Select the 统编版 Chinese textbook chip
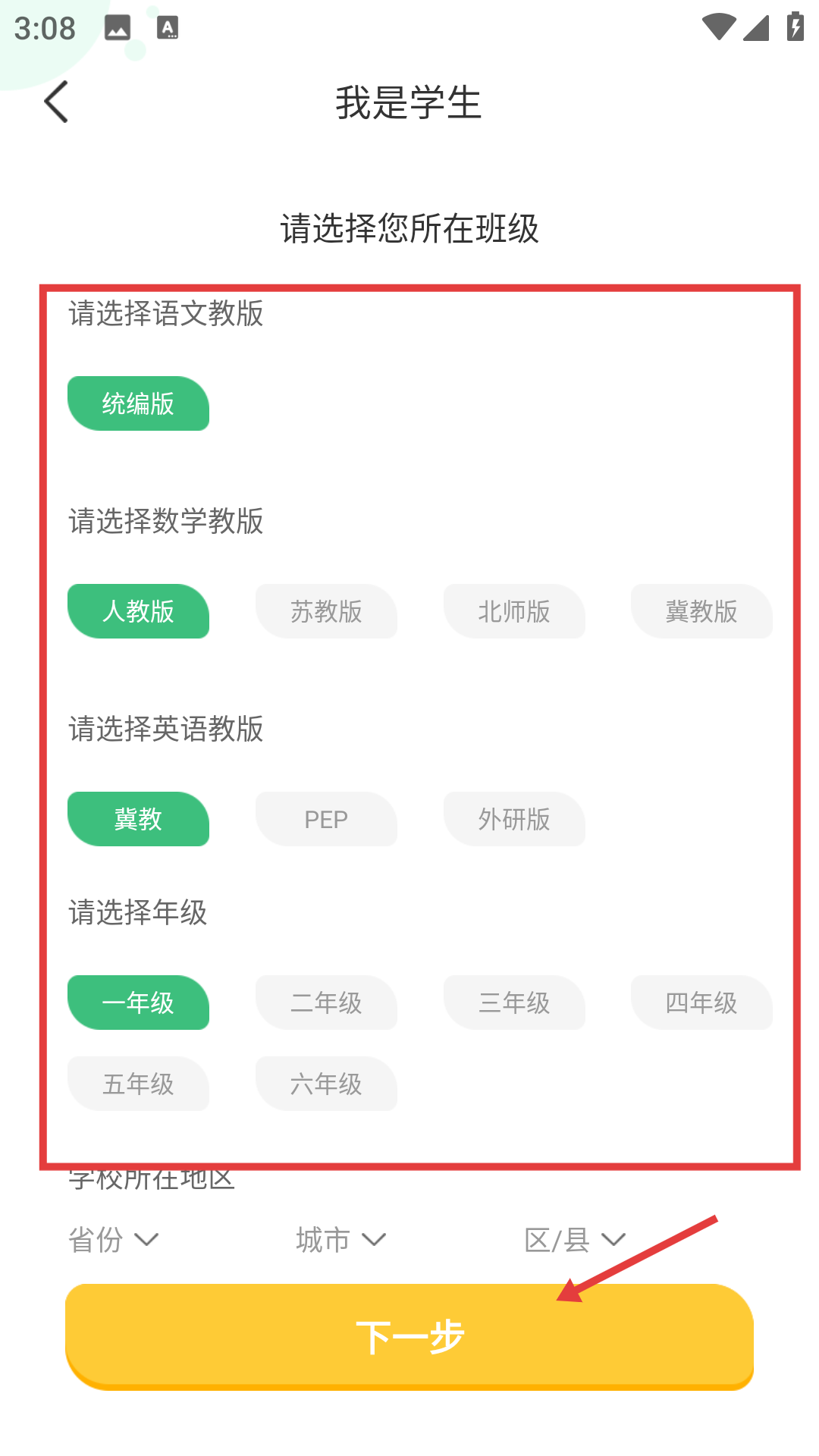The height and width of the screenshot is (1456, 819). tap(138, 403)
